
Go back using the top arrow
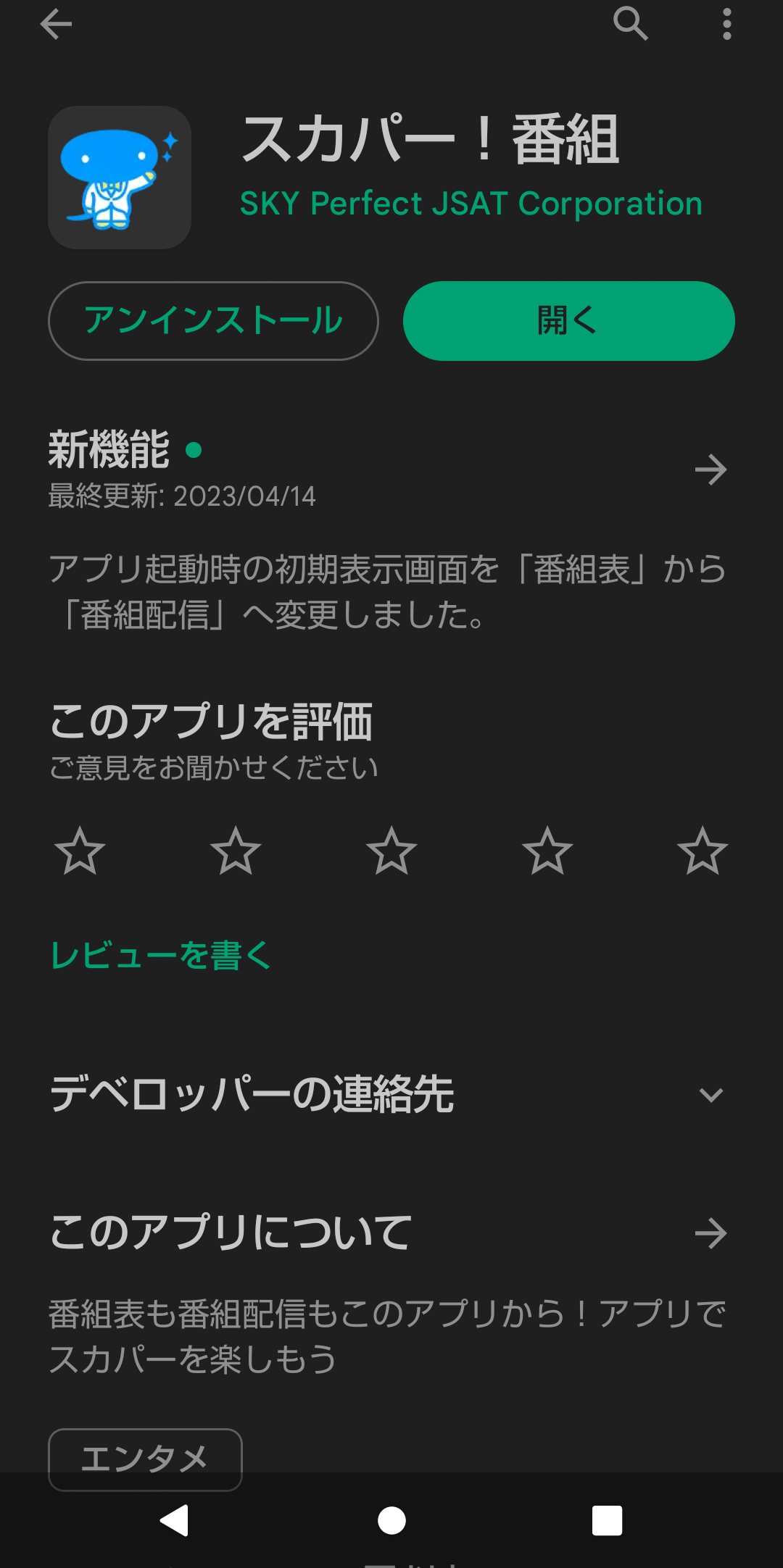tap(56, 24)
